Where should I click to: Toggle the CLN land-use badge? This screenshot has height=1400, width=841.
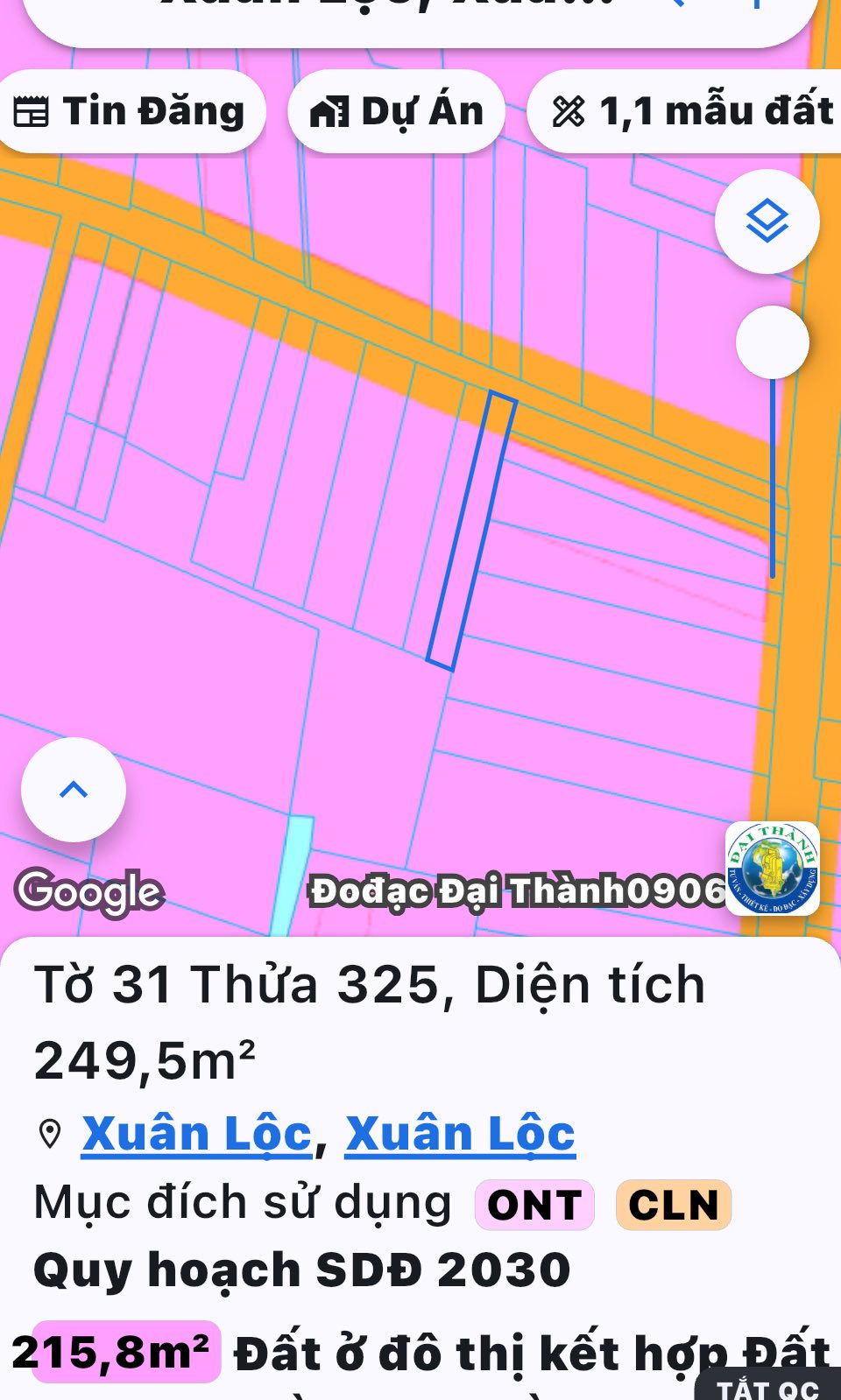coord(672,1206)
